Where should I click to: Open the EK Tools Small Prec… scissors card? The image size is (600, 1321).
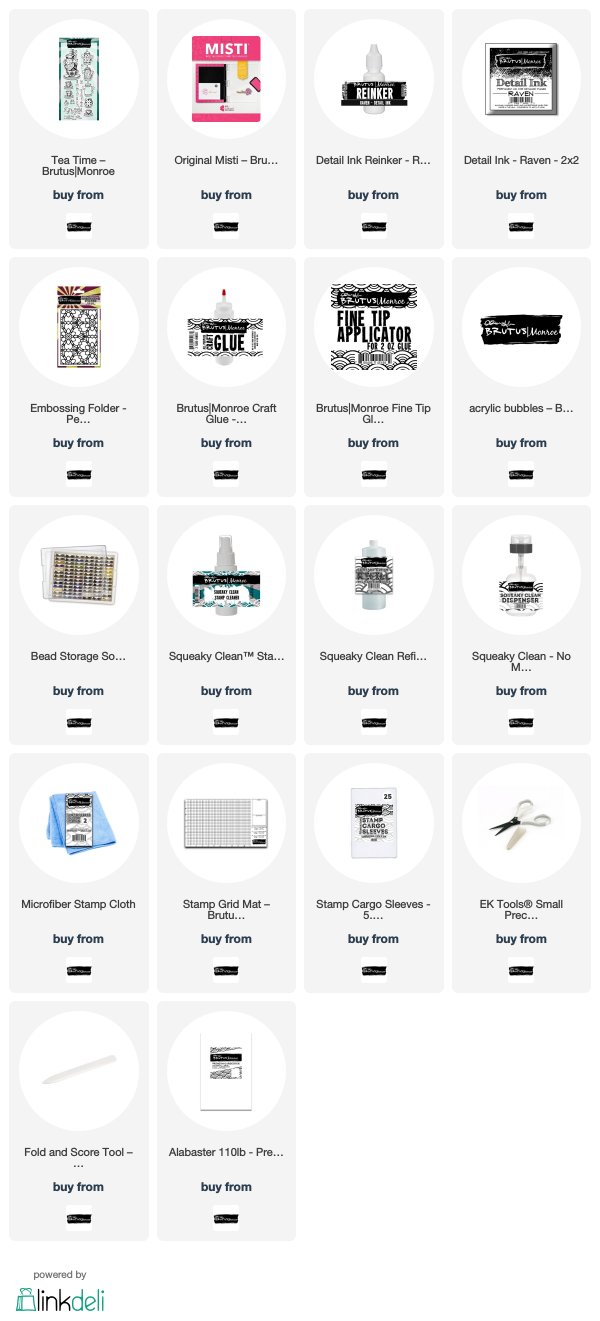pos(521,873)
